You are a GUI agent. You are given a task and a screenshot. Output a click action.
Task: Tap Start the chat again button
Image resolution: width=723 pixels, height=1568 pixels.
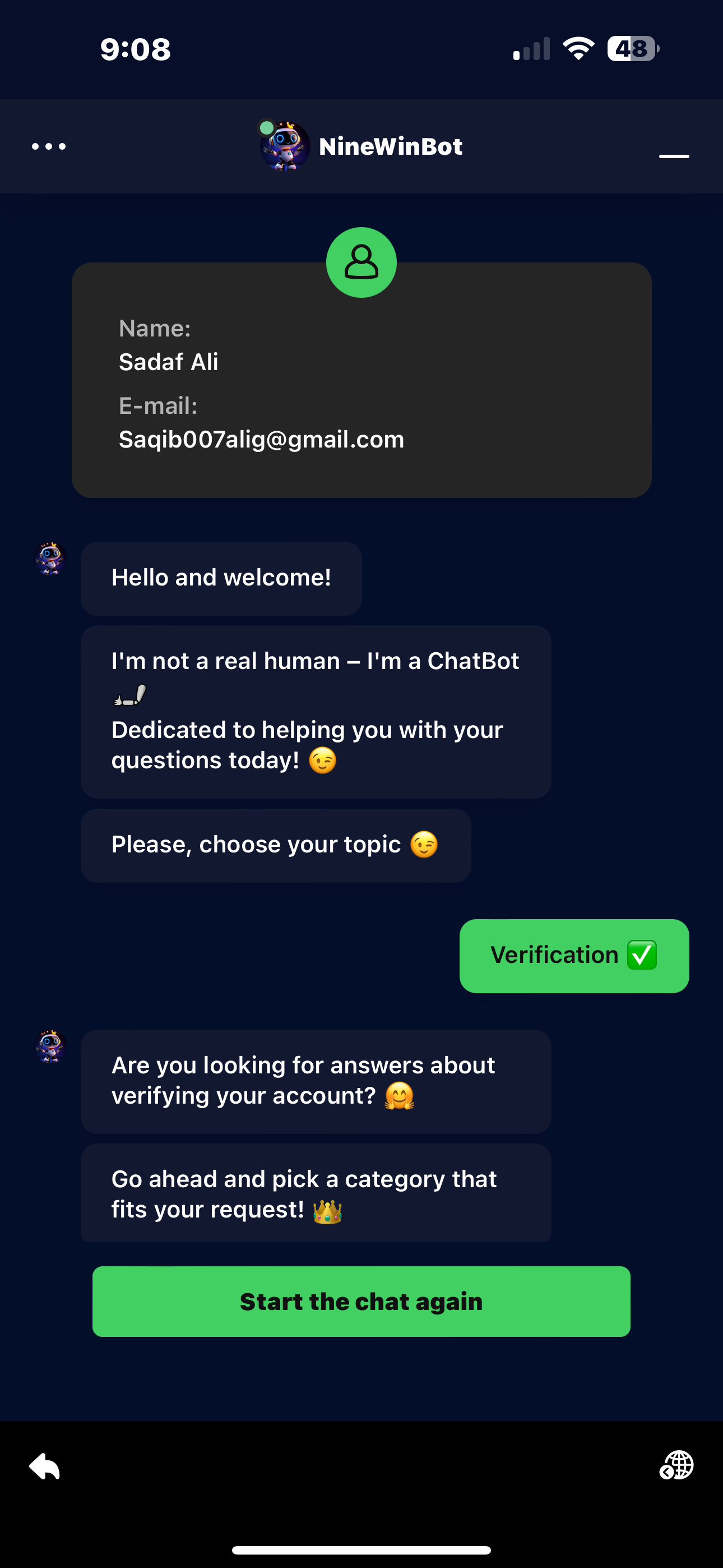(x=361, y=1302)
